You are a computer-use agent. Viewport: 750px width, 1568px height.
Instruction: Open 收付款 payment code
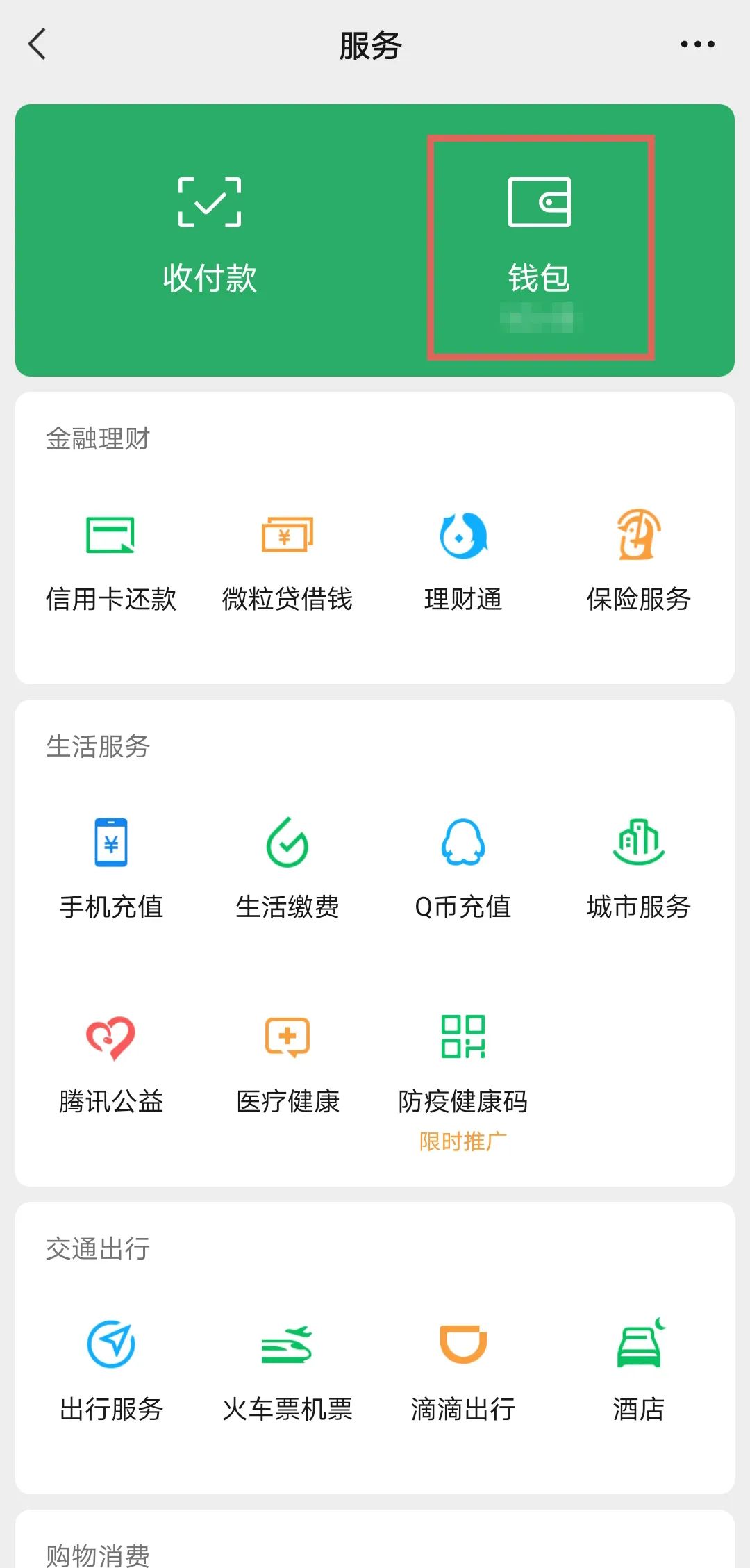[210, 236]
